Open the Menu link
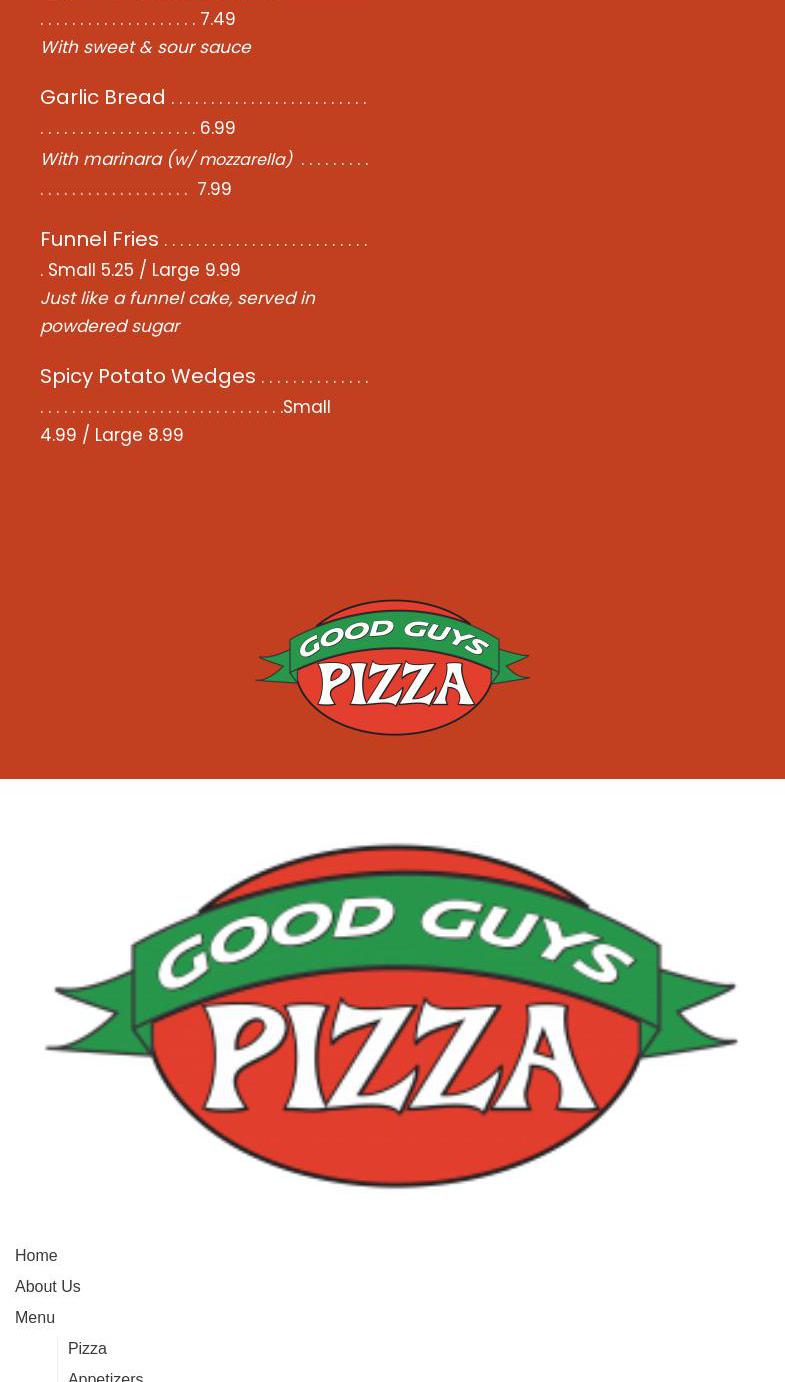This screenshot has height=1382, width=785. tap(35, 1317)
